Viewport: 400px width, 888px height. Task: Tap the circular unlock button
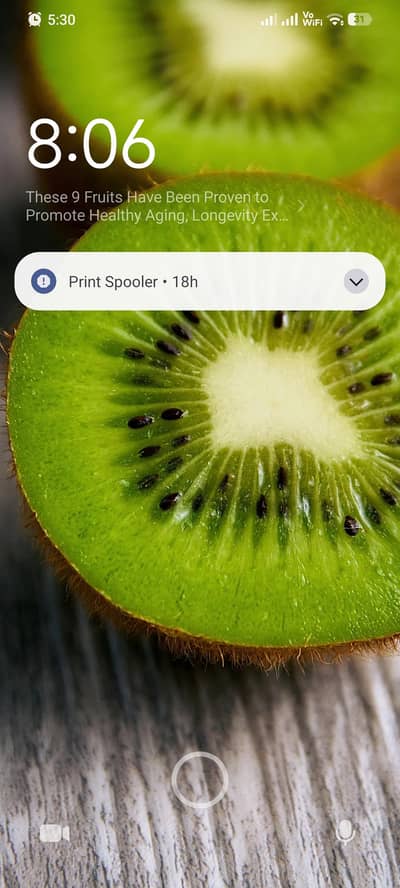coord(200,779)
